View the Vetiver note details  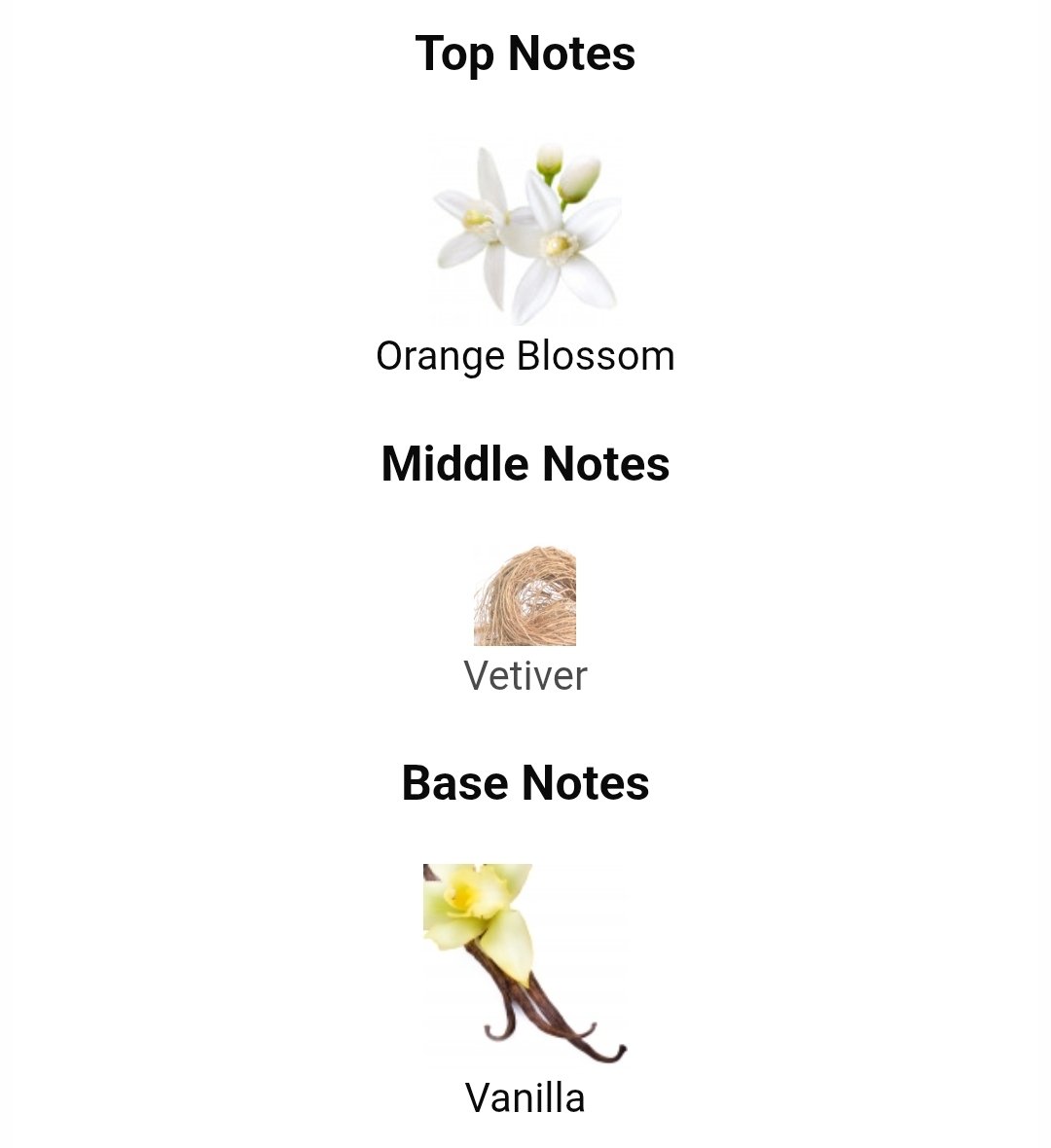tap(525, 595)
